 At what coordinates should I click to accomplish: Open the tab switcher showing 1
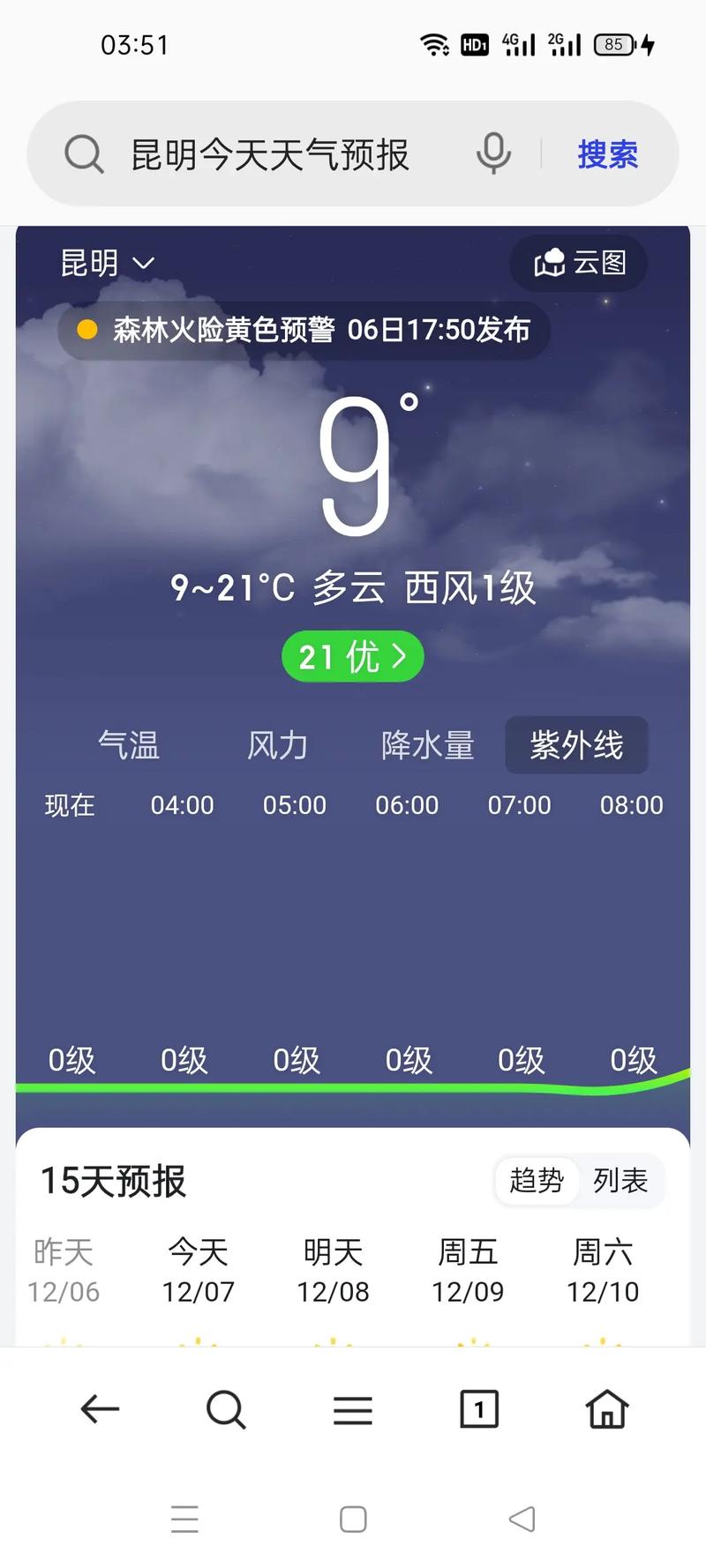click(x=478, y=1408)
